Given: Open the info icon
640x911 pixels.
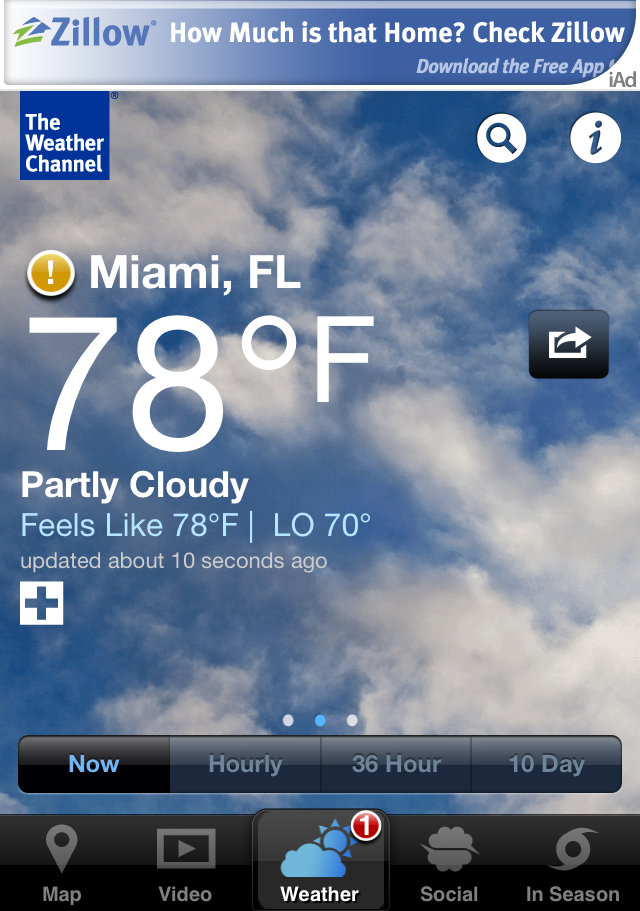Looking at the screenshot, I should click(x=595, y=139).
